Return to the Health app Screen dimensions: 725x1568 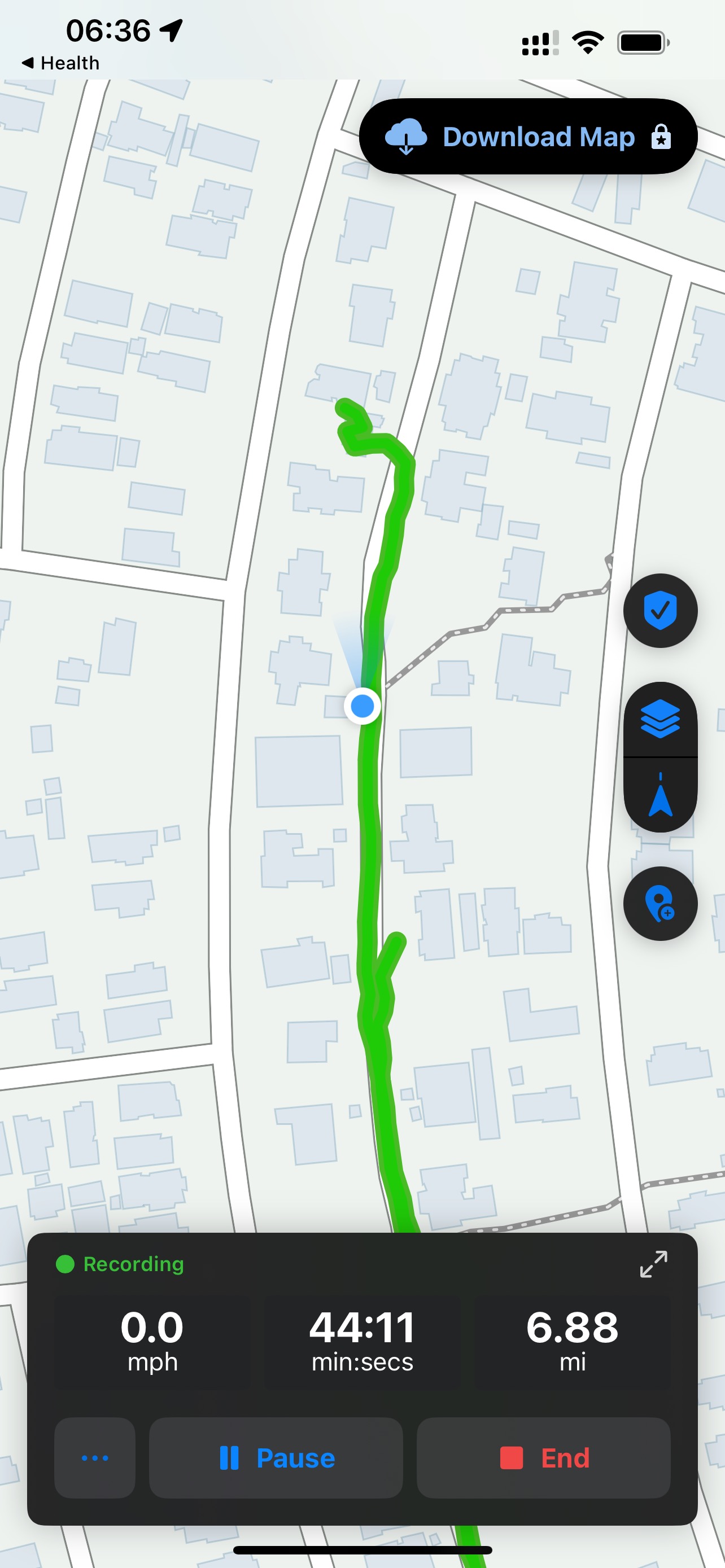(60, 63)
